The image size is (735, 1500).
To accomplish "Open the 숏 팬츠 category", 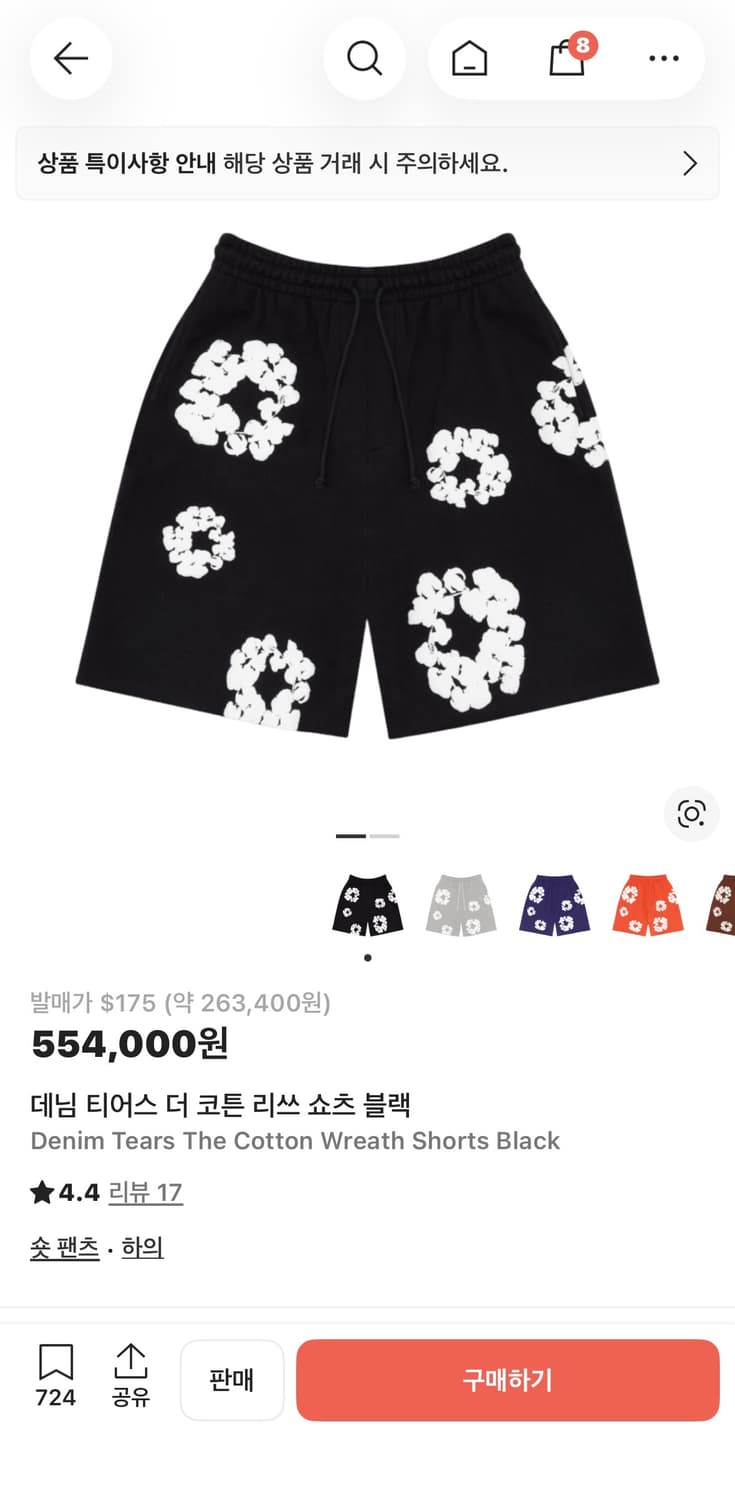I will pos(63,1248).
